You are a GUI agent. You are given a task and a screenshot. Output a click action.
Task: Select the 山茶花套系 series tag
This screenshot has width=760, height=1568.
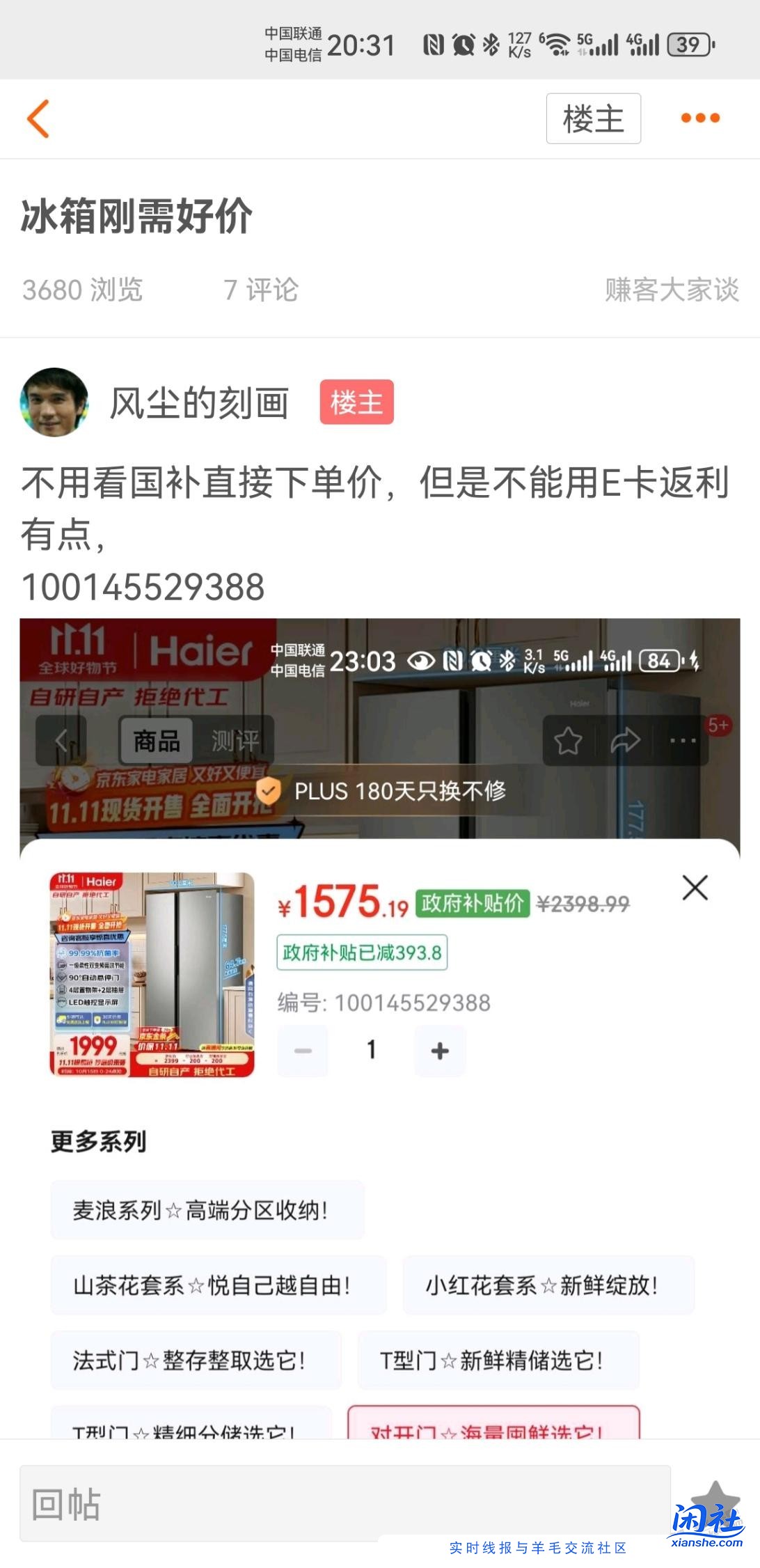[x=217, y=1285]
